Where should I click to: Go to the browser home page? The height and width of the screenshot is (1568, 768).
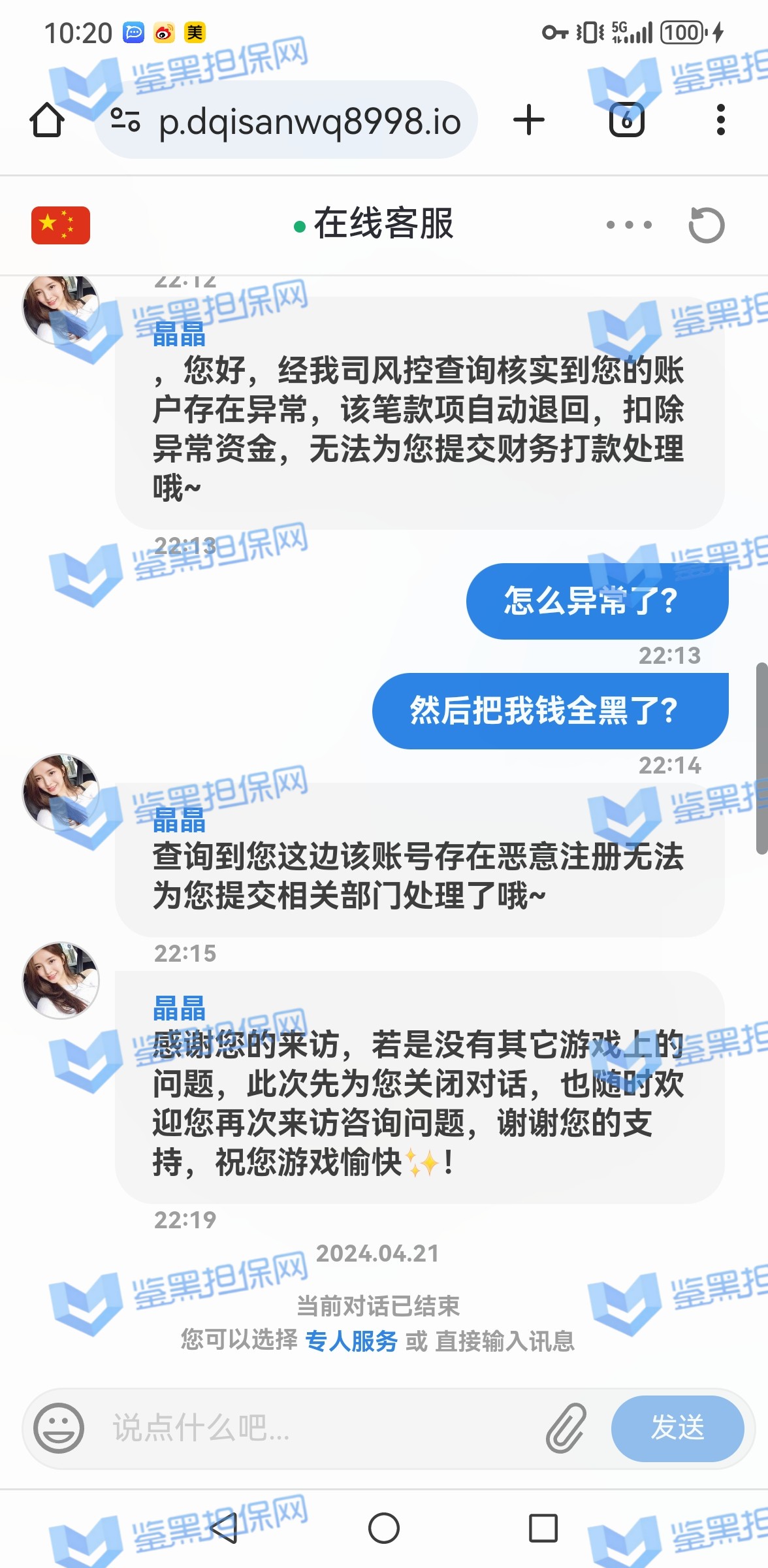[47, 120]
